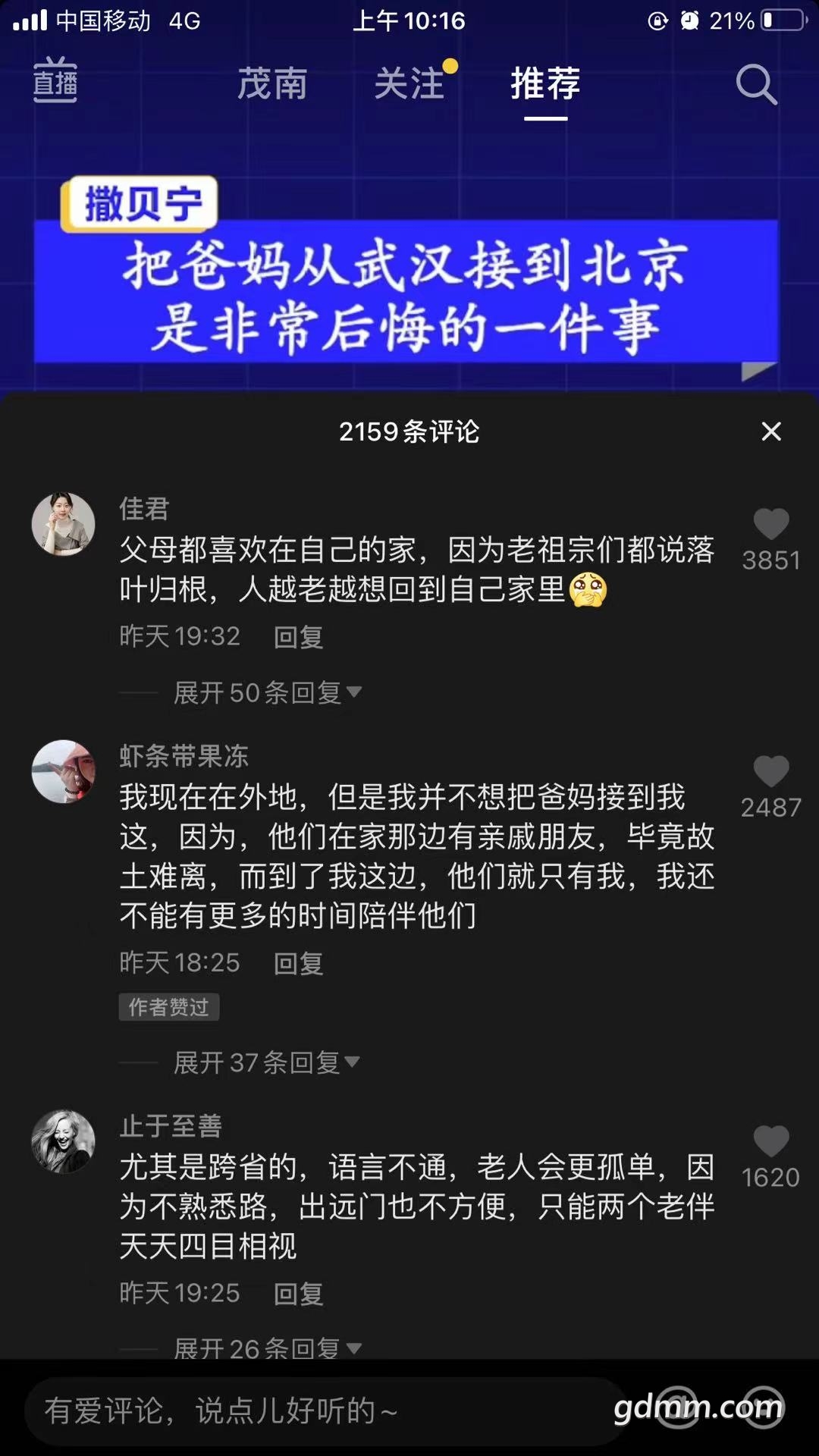Select the 推荐 tab
The width and height of the screenshot is (819, 1456).
click(545, 83)
